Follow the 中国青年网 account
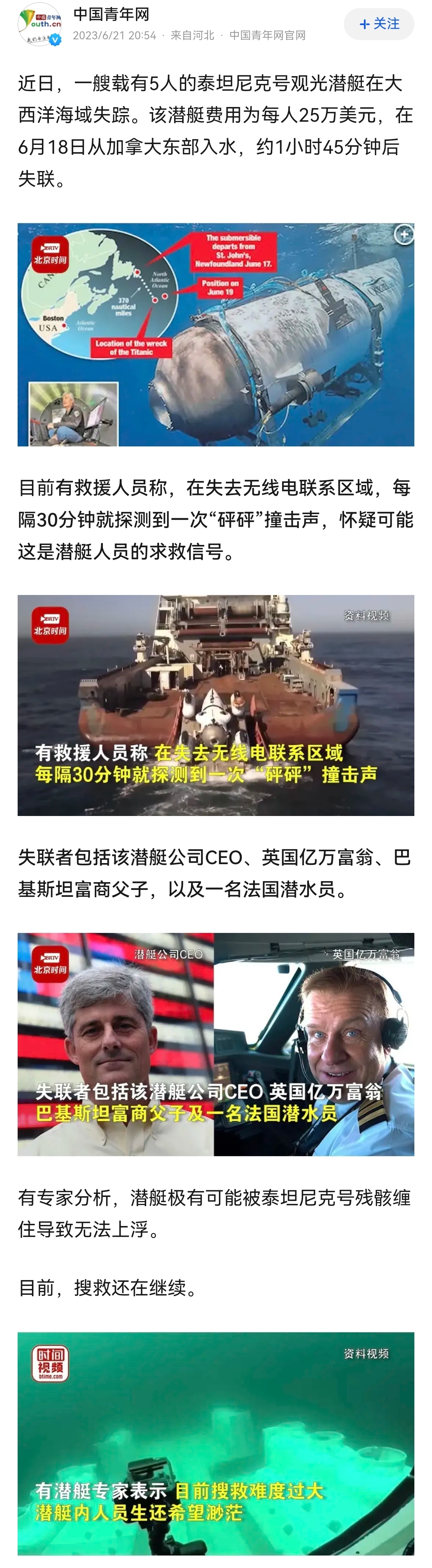The height and width of the screenshot is (1568, 432). click(379, 24)
